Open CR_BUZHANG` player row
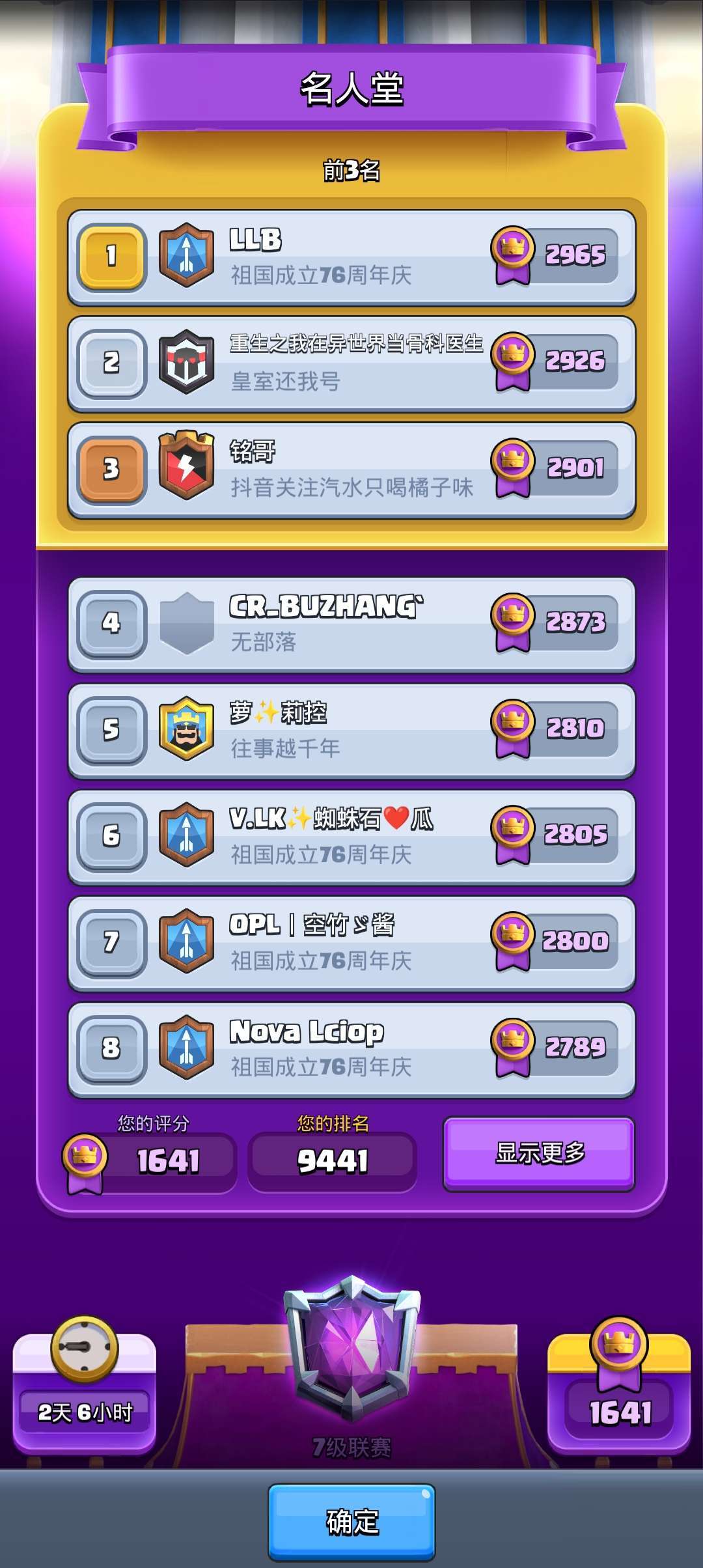The width and height of the screenshot is (703, 1568). pos(351,624)
